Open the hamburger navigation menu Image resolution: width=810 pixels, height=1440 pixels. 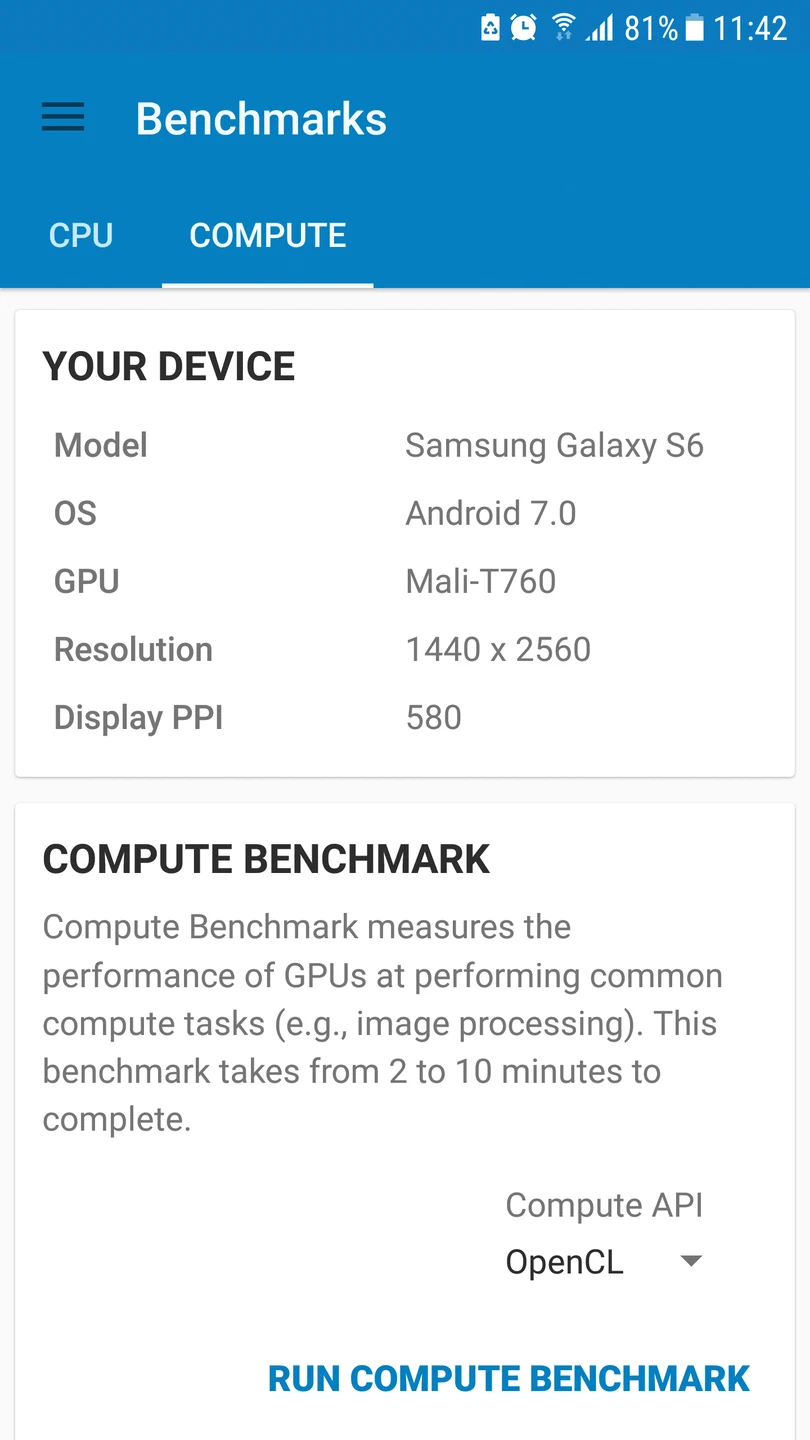pyautogui.click(x=63, y=118)
